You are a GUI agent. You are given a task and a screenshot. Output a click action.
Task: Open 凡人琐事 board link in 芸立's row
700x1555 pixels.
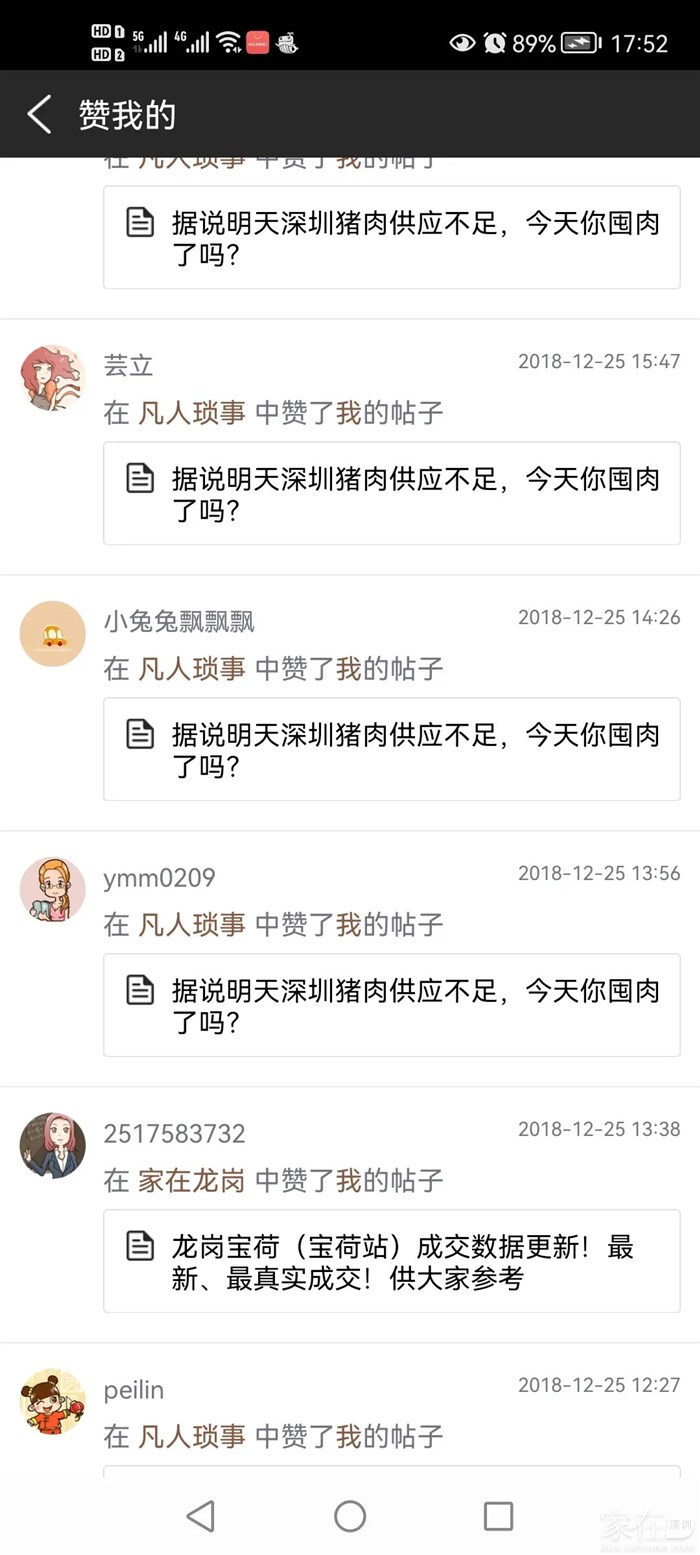point(191,413)
